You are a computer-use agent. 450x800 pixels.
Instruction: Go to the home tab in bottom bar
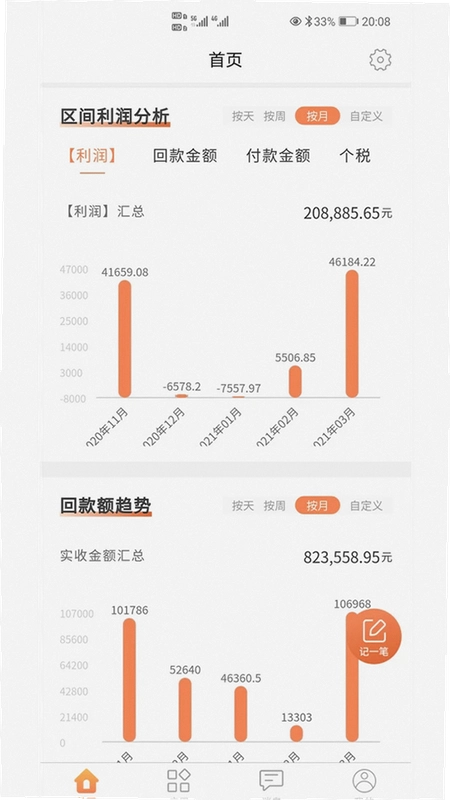[86, 781]
